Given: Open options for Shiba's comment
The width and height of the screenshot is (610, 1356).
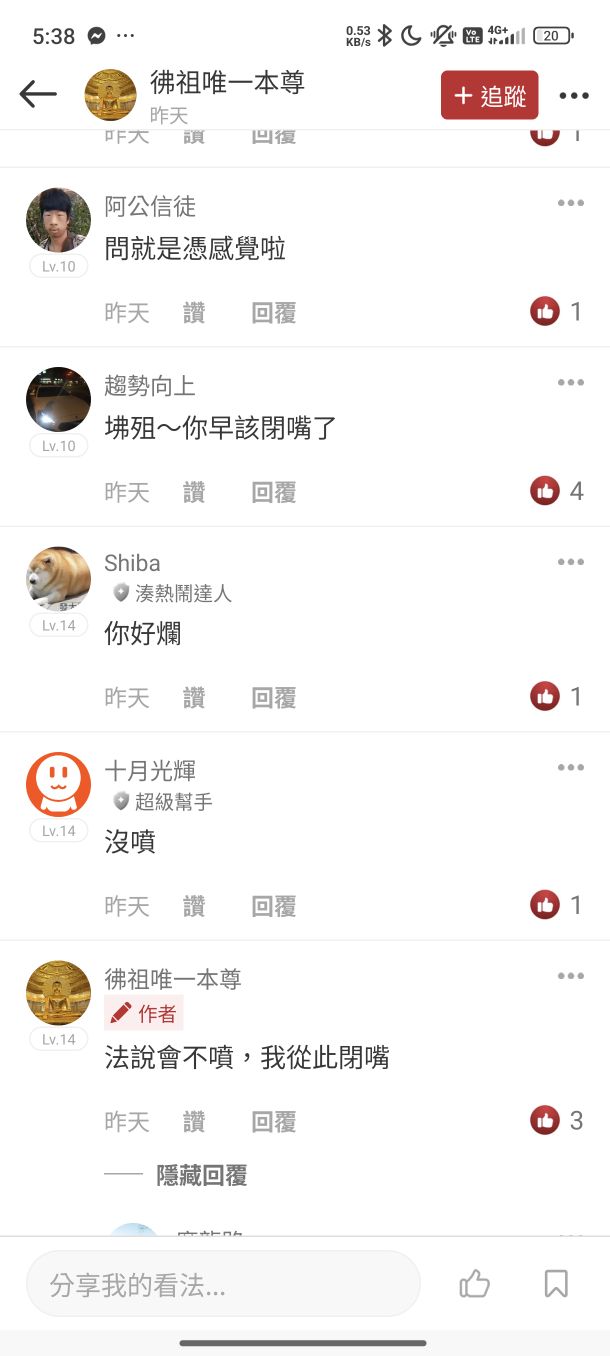Looking at the screenshot, I should click(x=571, y=562).
